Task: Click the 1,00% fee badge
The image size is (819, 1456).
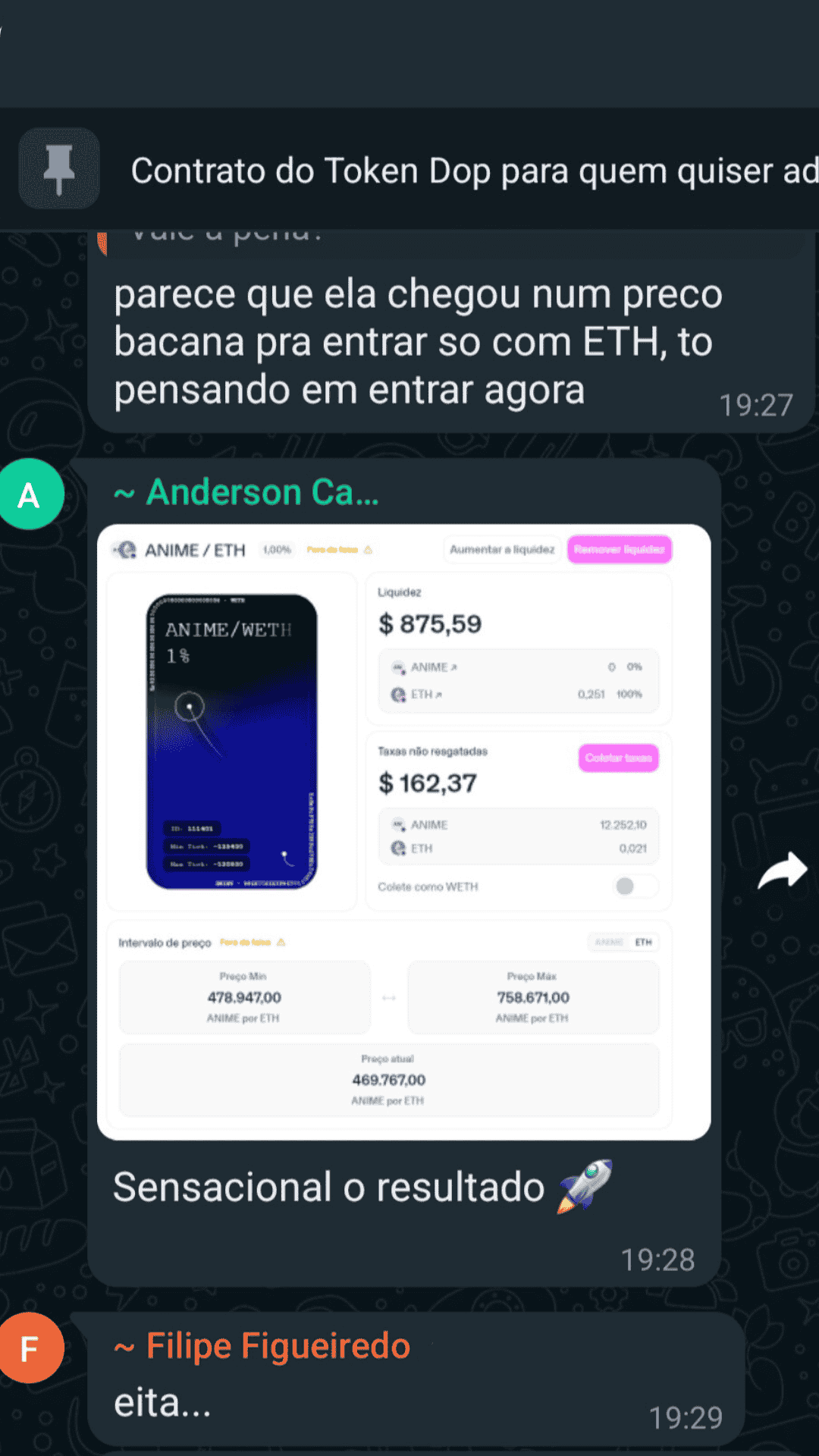Action: point(275,549)
